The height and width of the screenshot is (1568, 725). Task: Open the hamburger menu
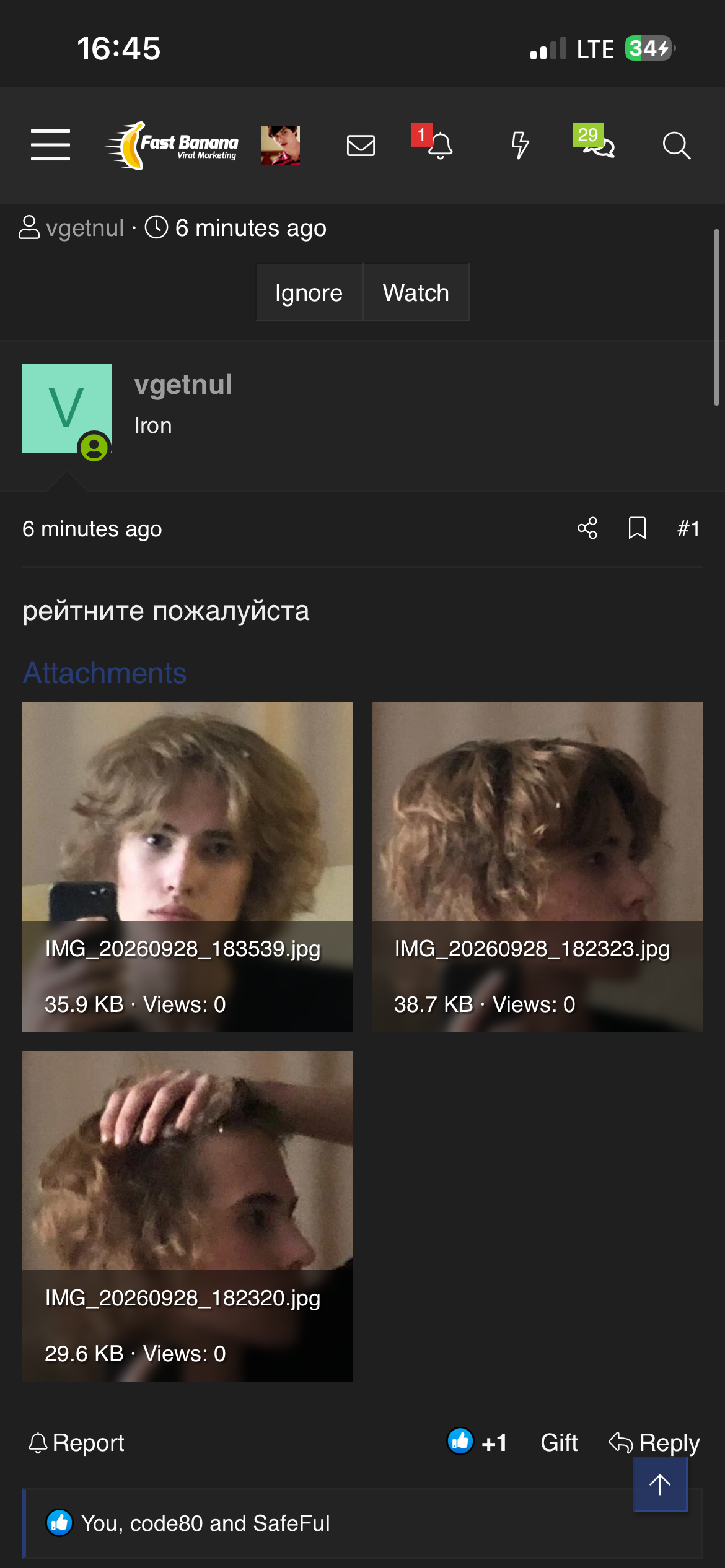click(x=50, y=146)
